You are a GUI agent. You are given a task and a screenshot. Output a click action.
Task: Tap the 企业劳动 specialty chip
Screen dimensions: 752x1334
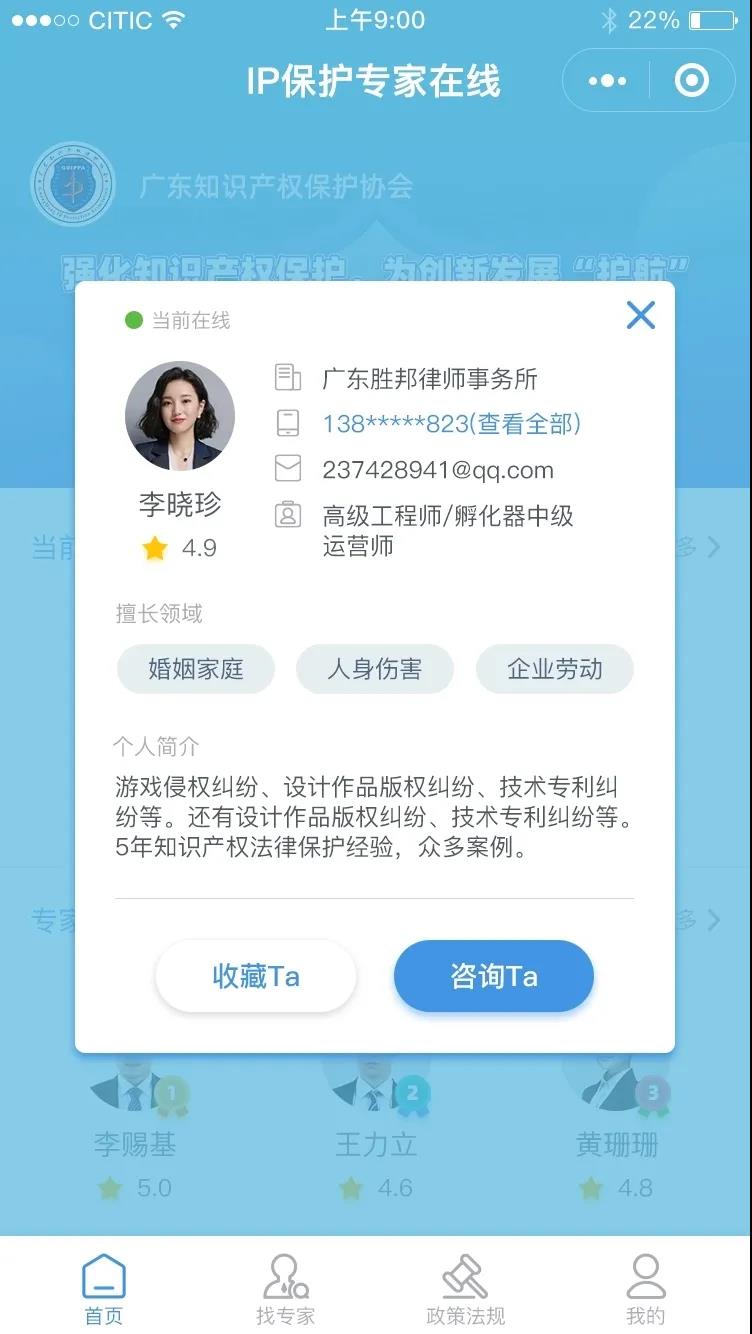pyautogui.click(x=554, y=669)
